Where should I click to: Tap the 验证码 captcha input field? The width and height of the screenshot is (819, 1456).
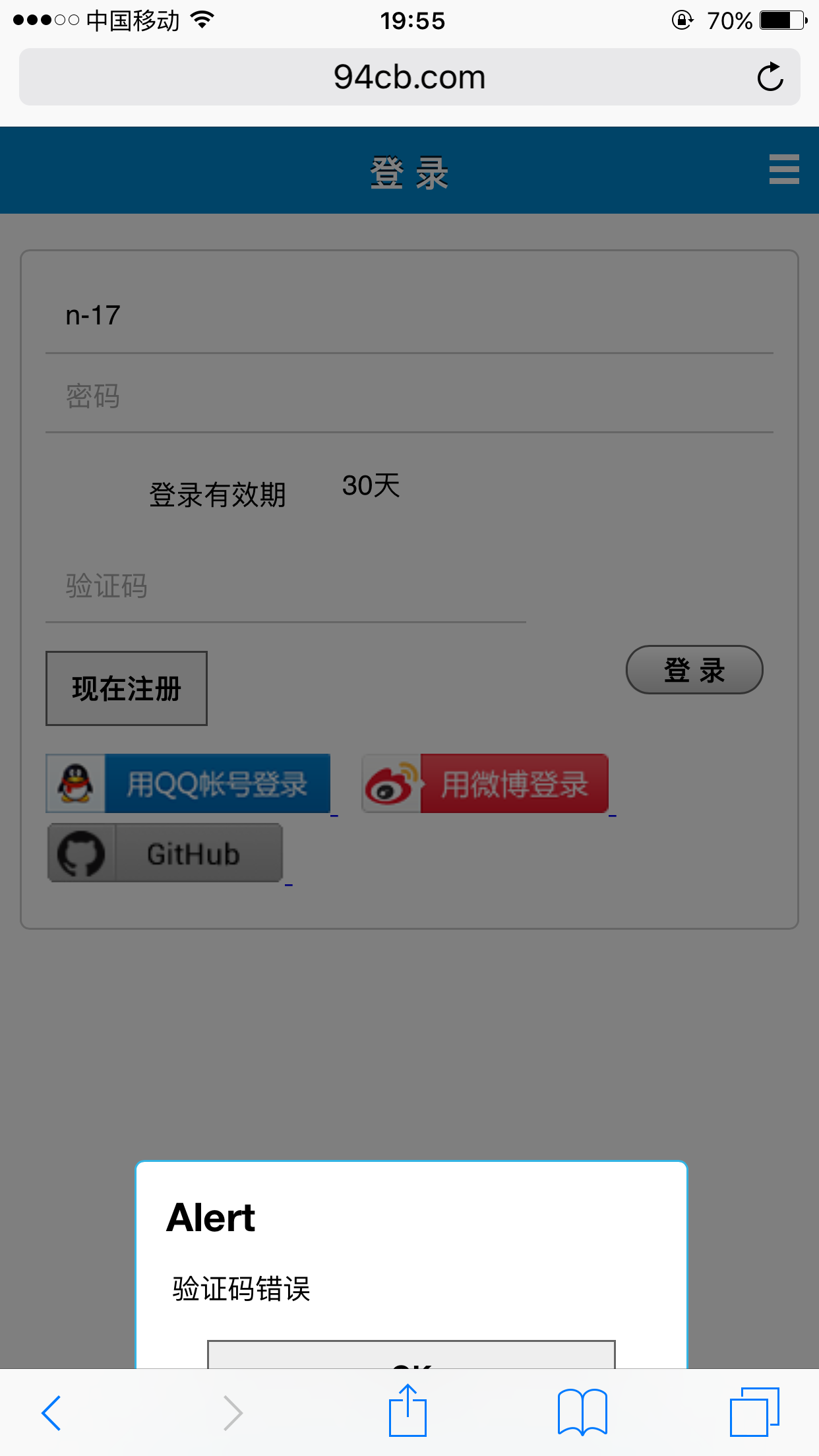285,586
